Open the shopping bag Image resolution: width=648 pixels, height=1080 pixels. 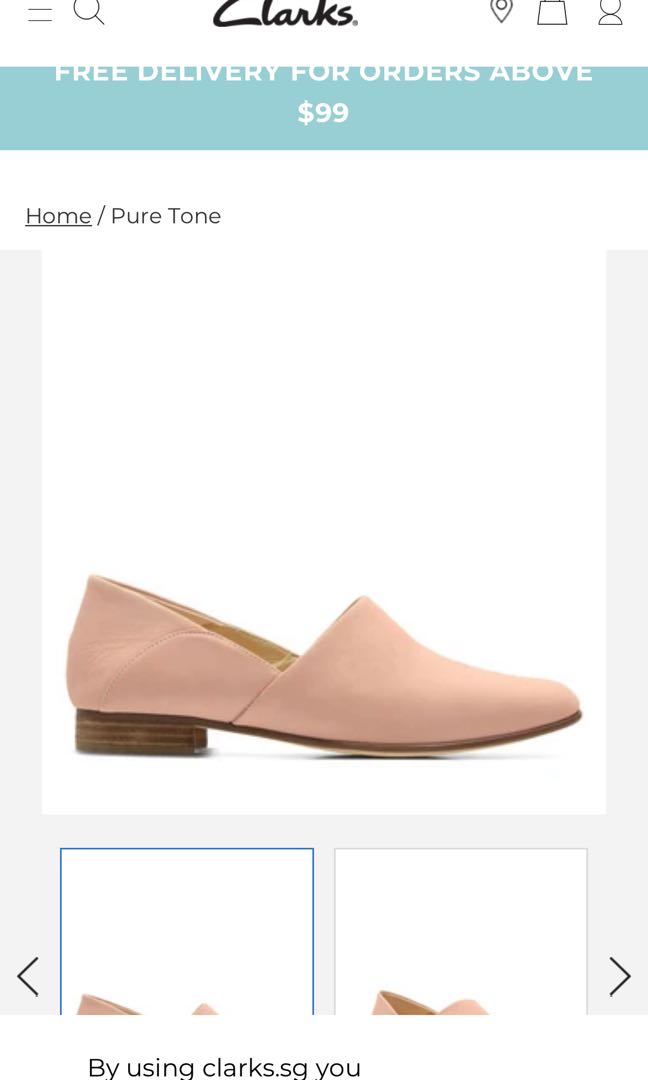coord(552,11)
